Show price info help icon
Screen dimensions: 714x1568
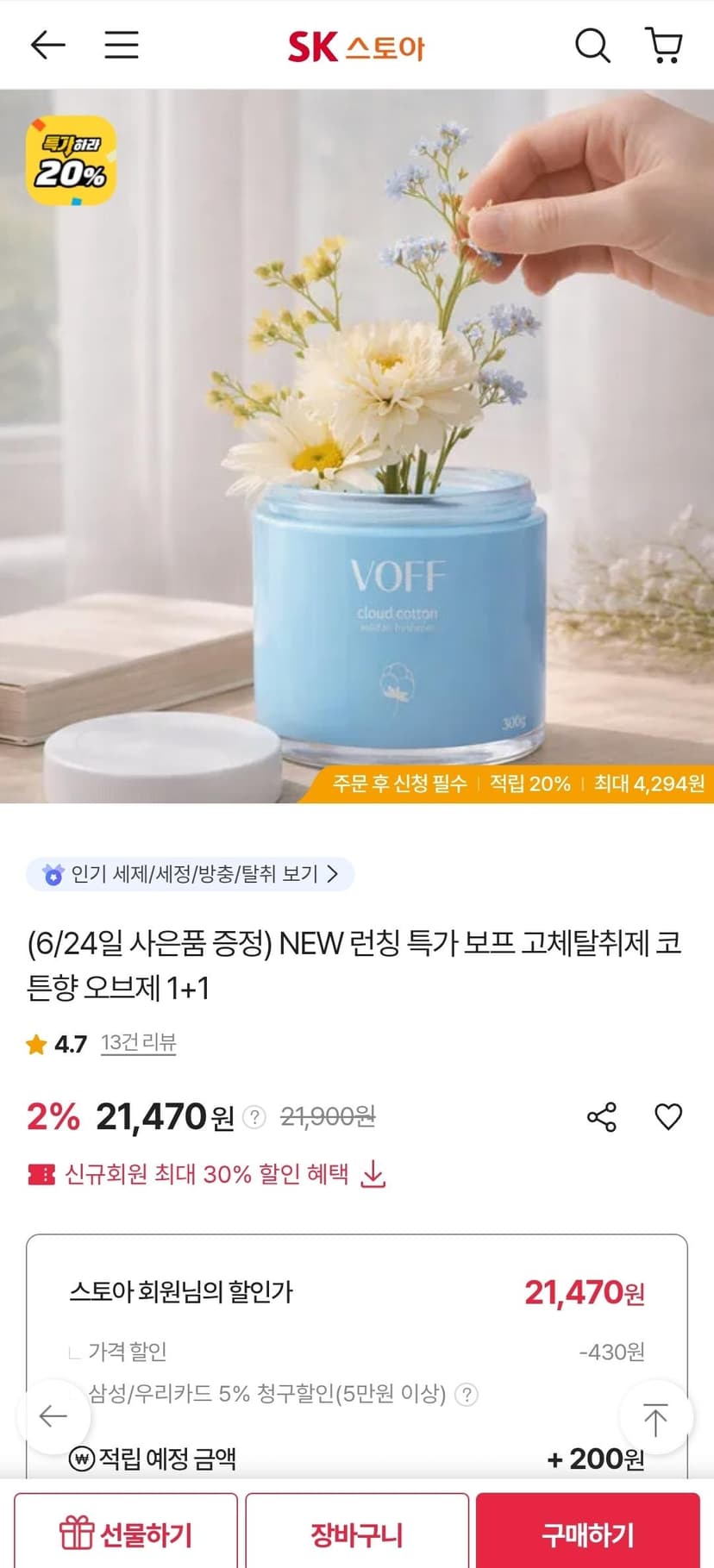[x=254, y=1117]
